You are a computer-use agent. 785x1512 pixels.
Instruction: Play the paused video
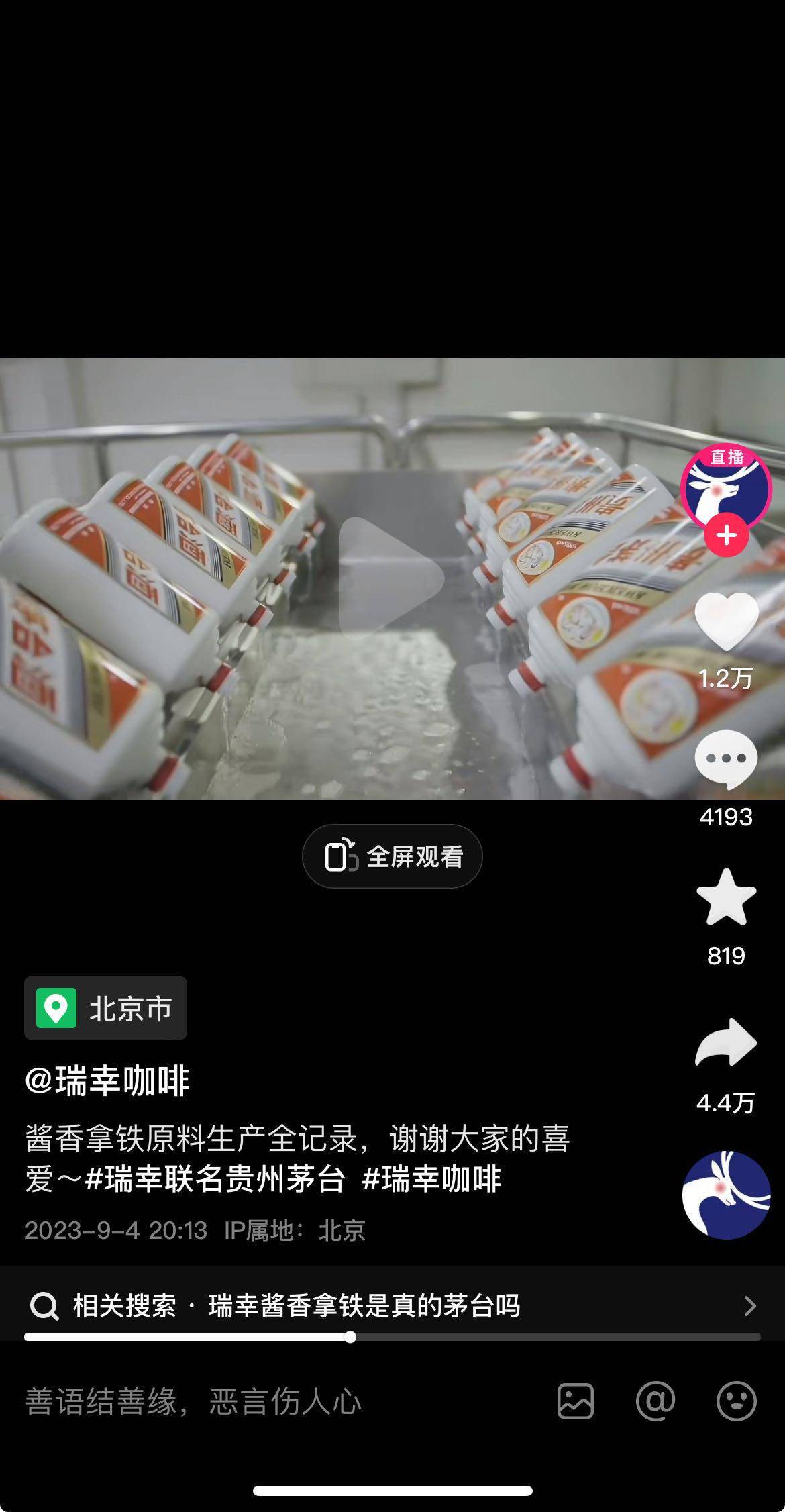pos(392,578)
